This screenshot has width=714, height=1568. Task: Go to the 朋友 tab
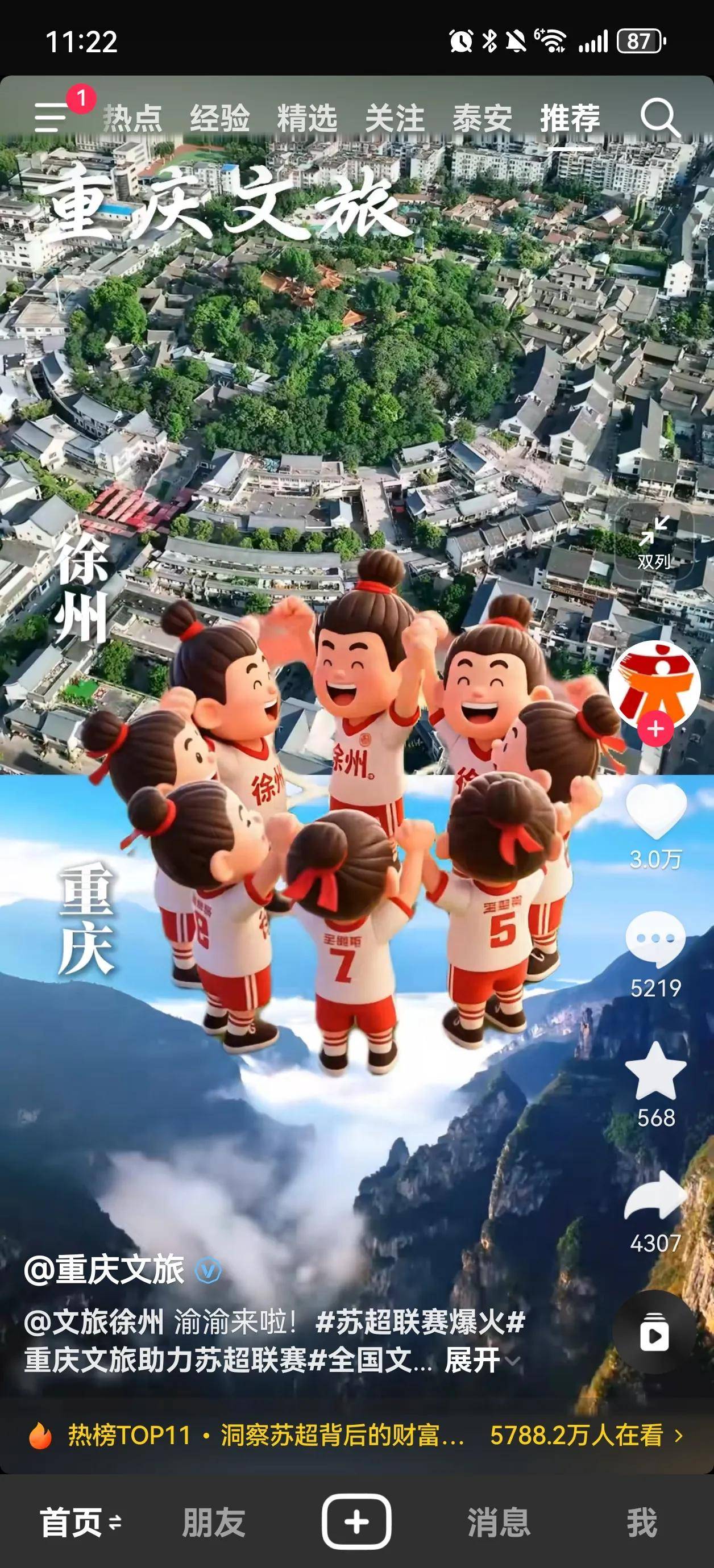[x=214, y=1523]
